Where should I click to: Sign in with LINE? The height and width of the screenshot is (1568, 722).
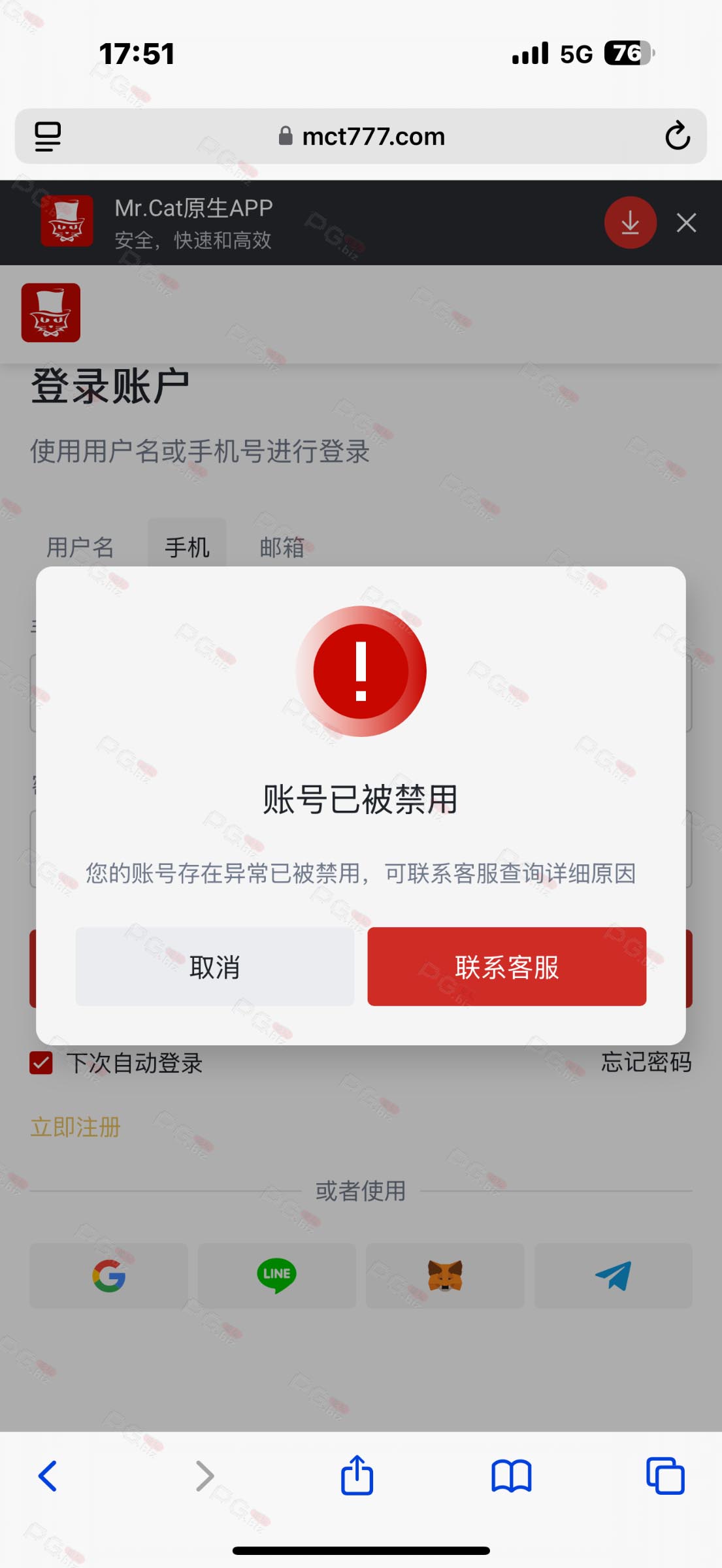coord(277,1276)
